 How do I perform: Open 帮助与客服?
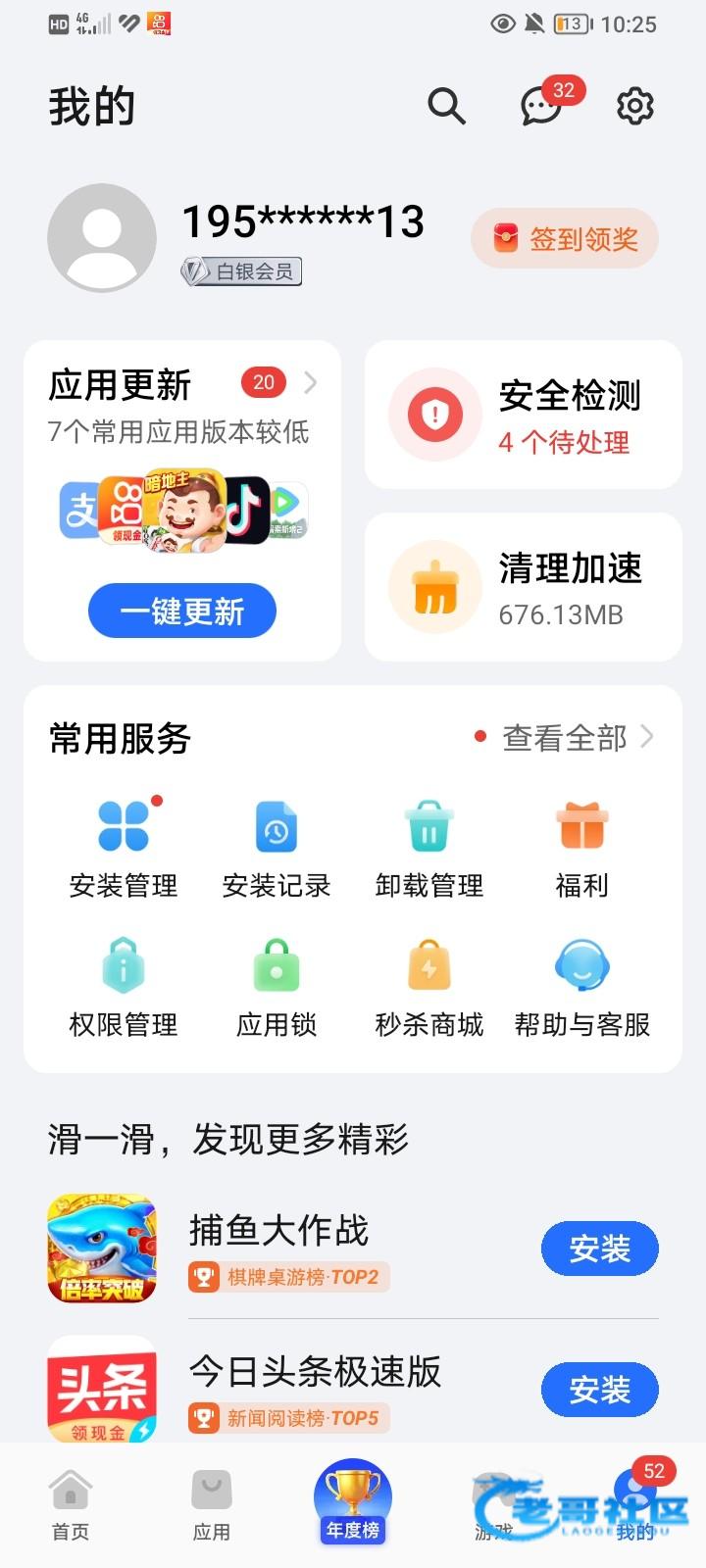[582, 986]
